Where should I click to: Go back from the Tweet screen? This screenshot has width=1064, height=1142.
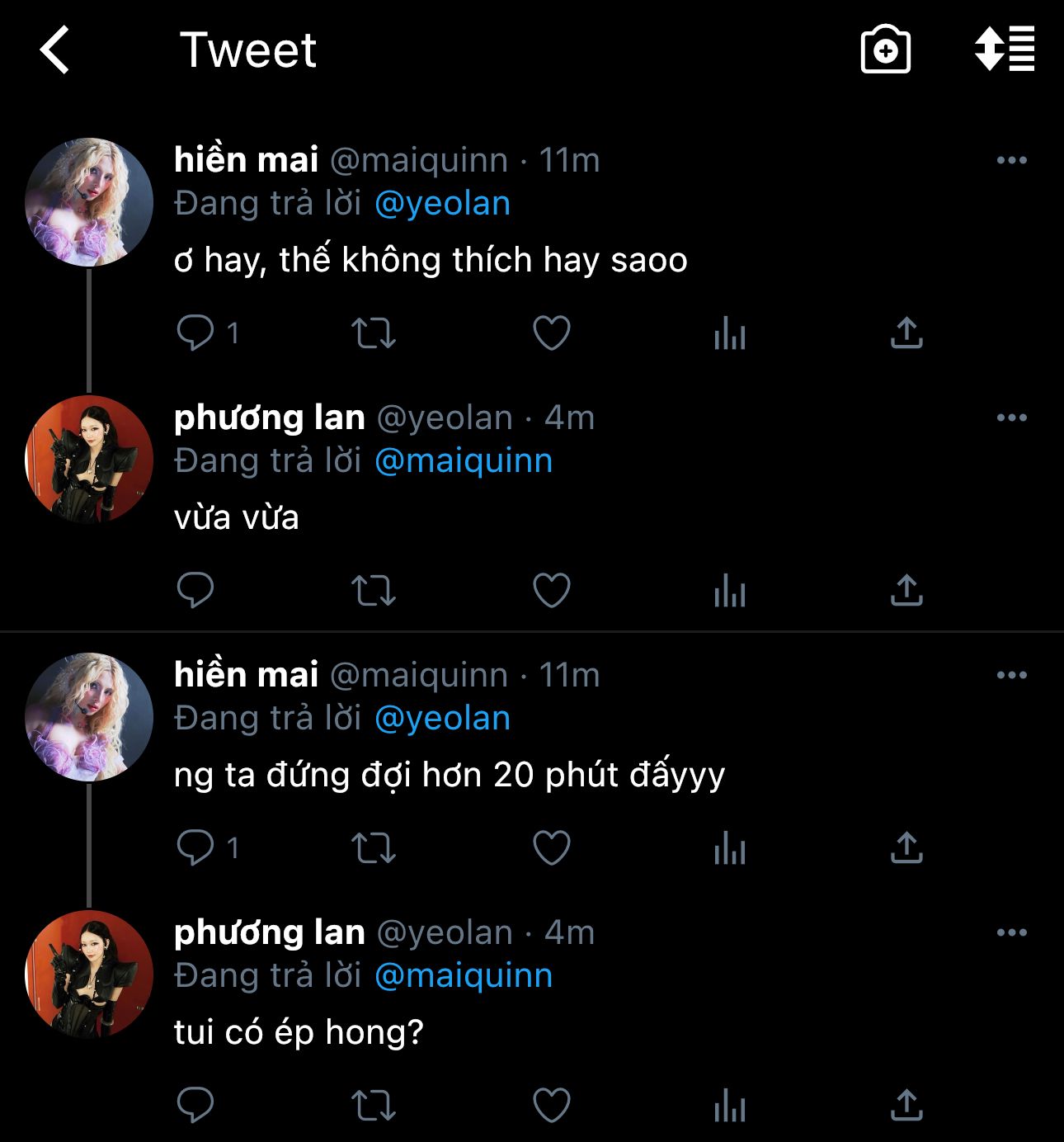[55, 50]
